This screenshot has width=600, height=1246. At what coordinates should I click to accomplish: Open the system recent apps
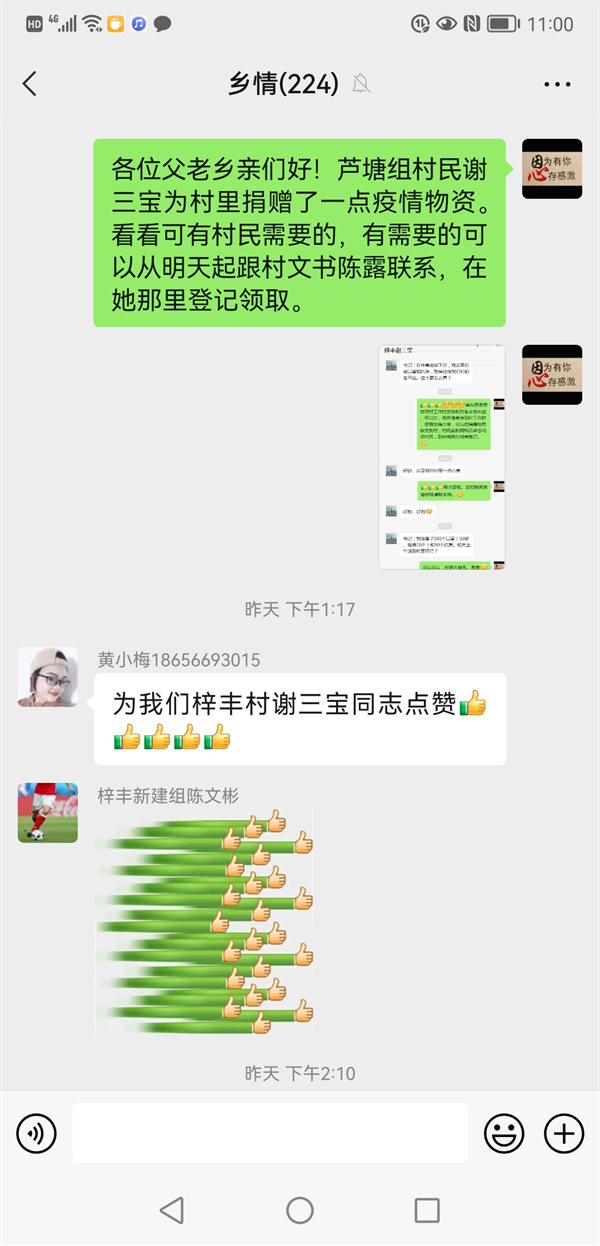point(427,1210)
